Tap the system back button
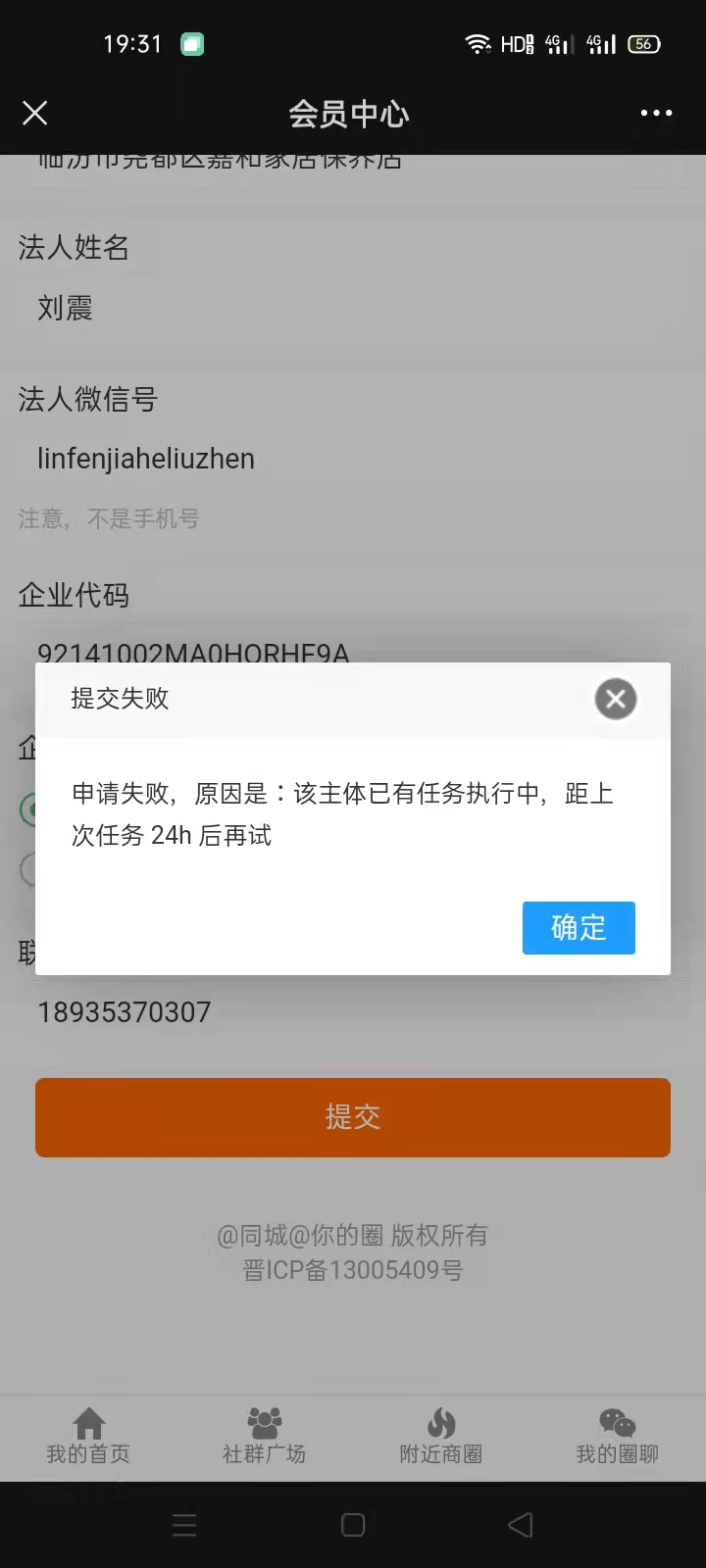The height and width of the screenshot is (1568, 706). pos(521,1525)
